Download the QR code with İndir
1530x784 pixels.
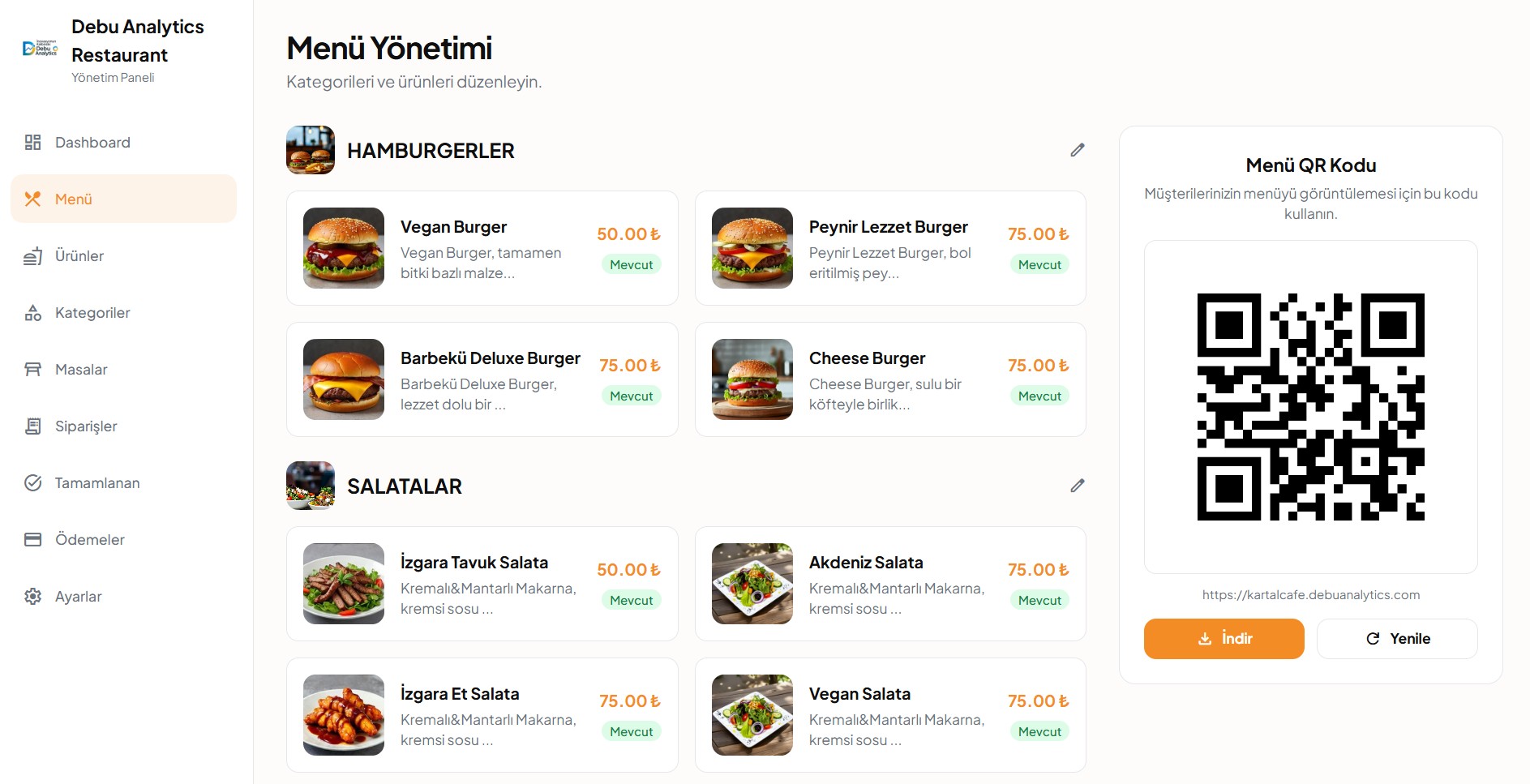[x=1224, y=639]
